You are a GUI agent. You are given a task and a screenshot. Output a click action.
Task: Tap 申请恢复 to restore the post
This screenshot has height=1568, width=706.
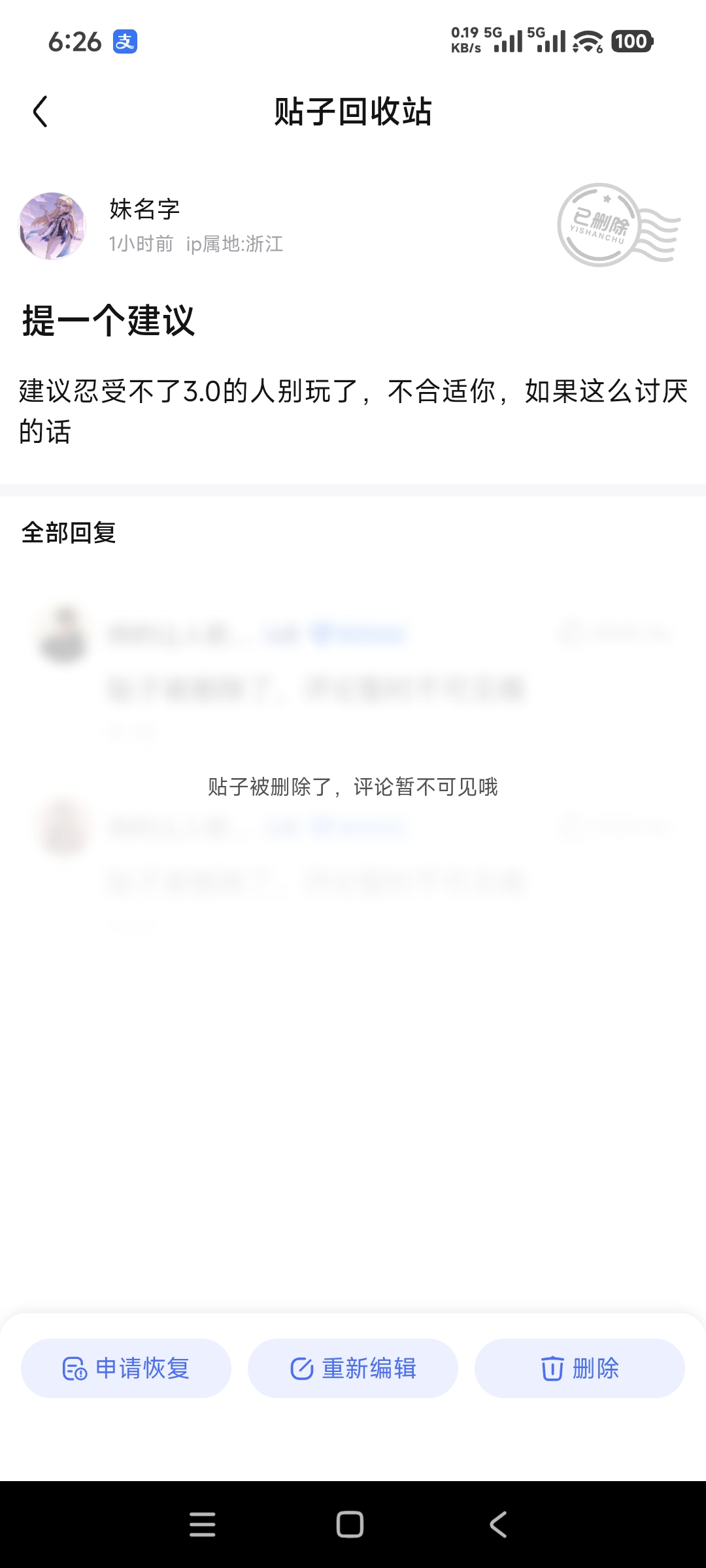126,1368
